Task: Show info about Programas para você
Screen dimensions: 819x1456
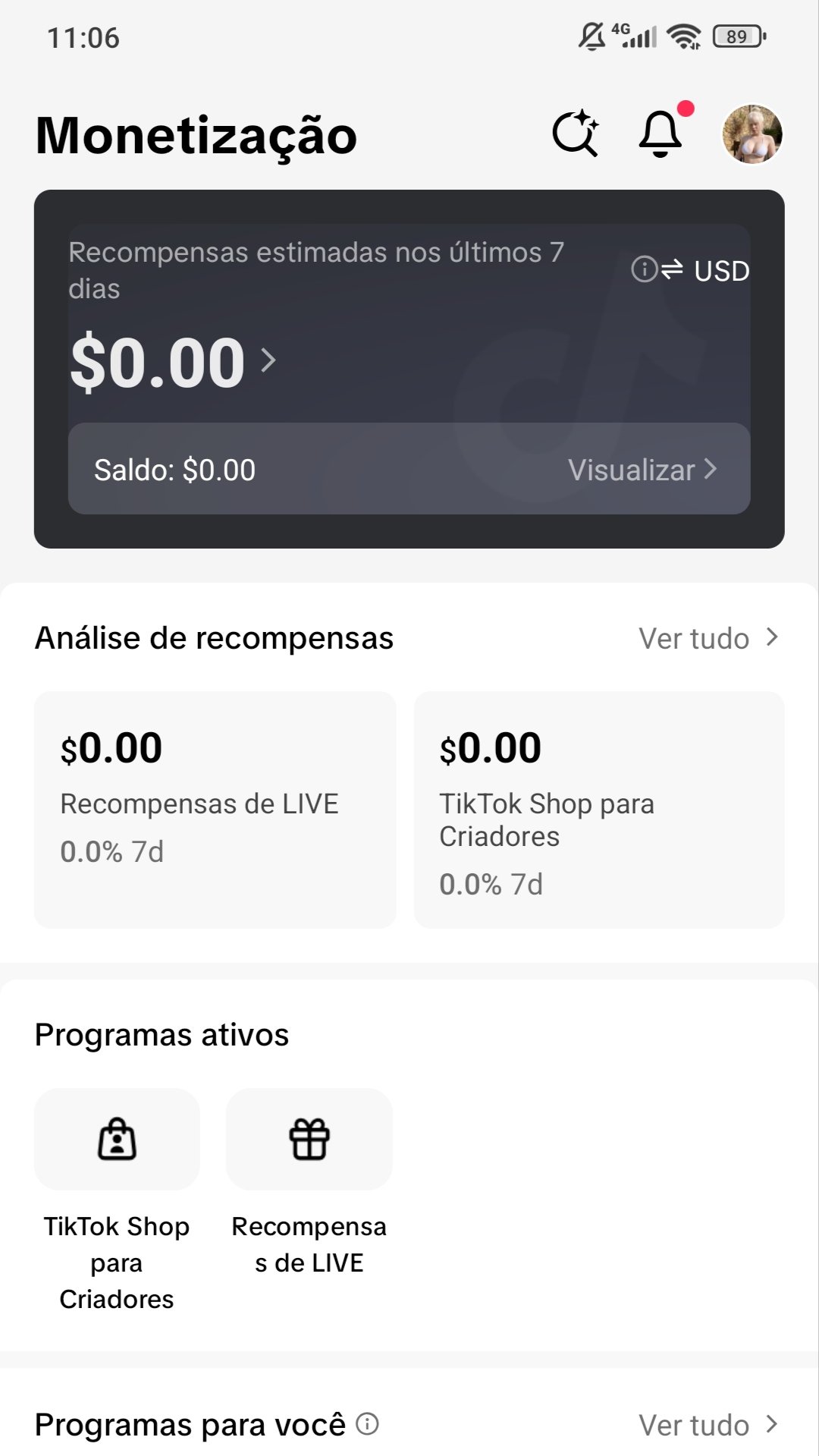Action: [367, 1424]
